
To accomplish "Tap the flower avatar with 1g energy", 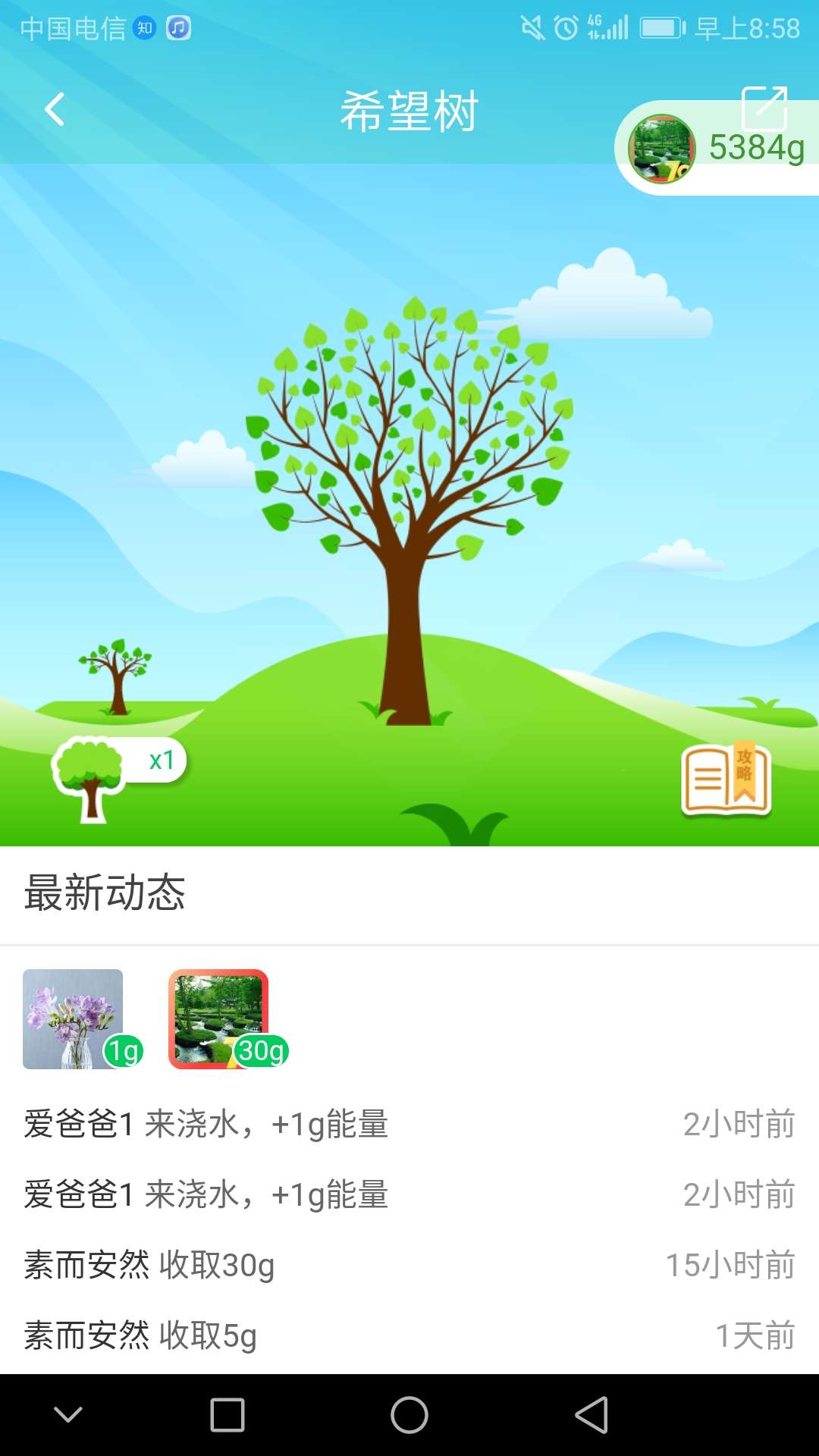I will [x=74, y=1018].
